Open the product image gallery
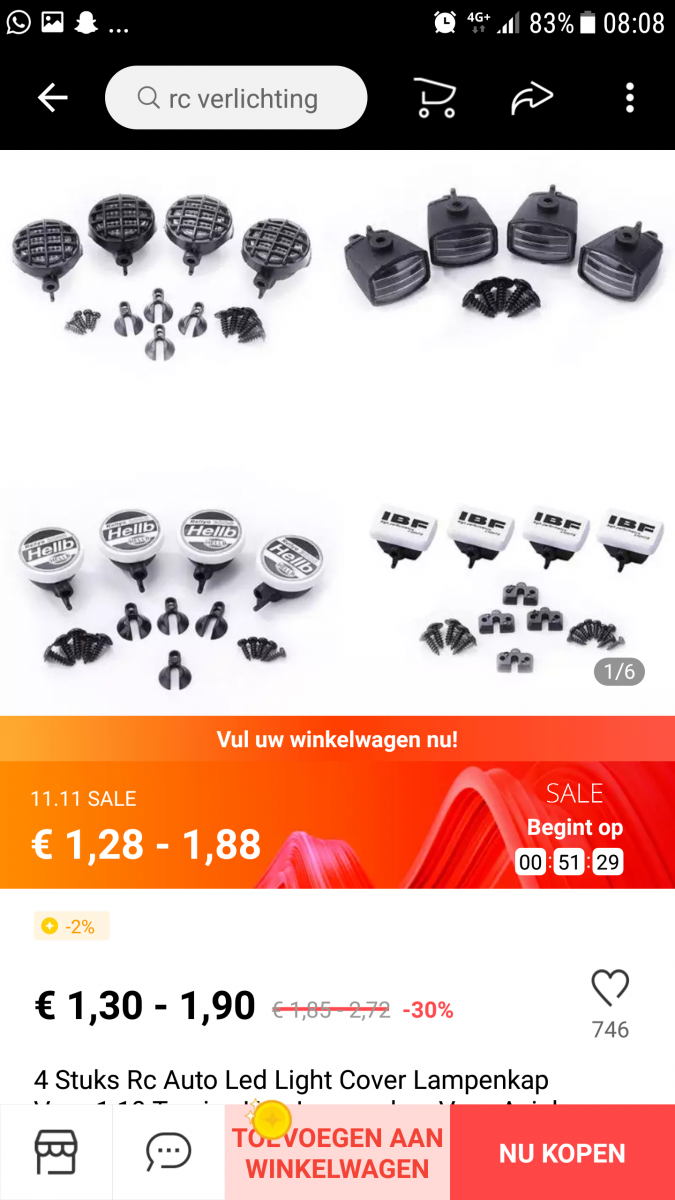The image size is (675, 1200). [337, 430]
